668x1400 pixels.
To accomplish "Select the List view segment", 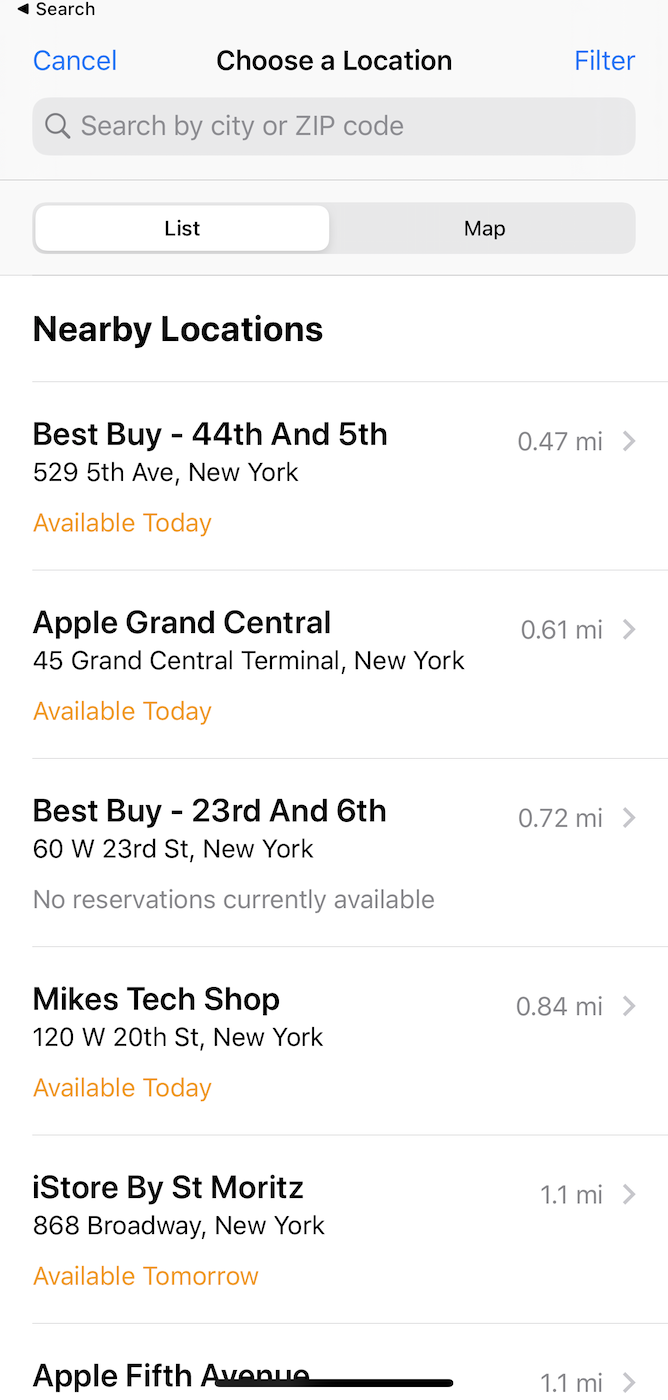I will [182, 229].
